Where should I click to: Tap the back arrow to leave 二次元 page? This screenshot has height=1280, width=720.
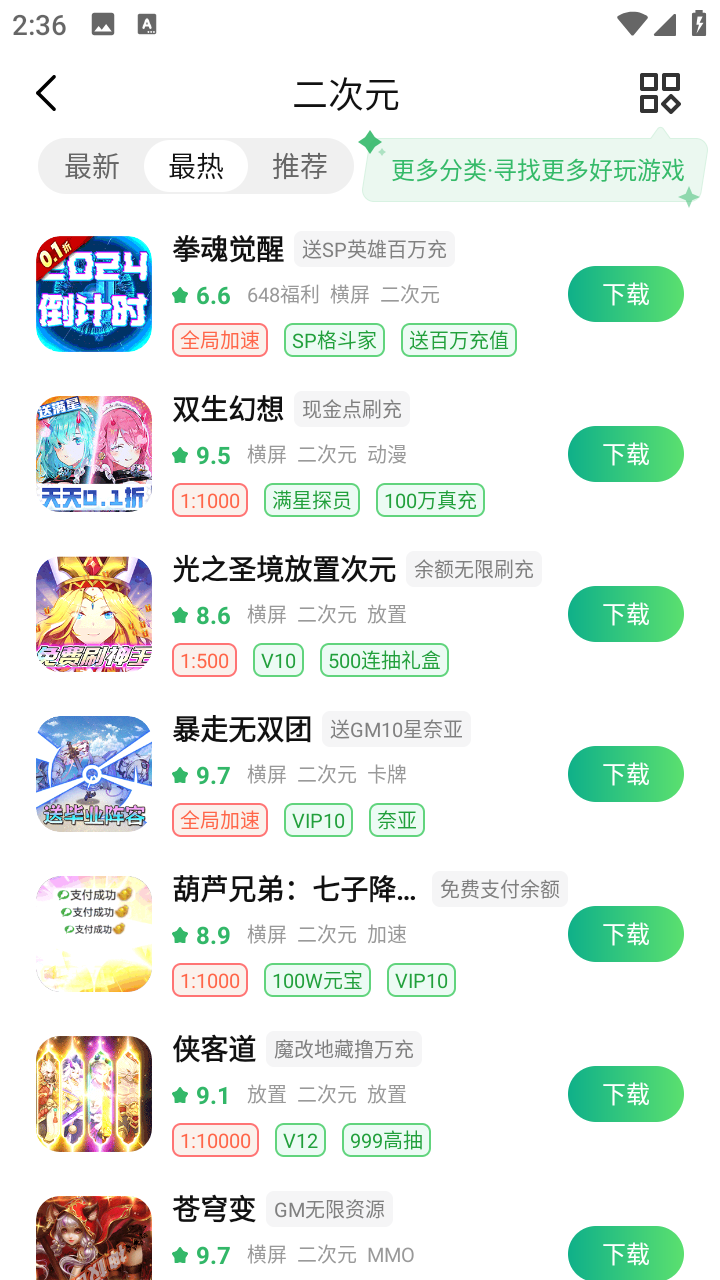[45, 92]
